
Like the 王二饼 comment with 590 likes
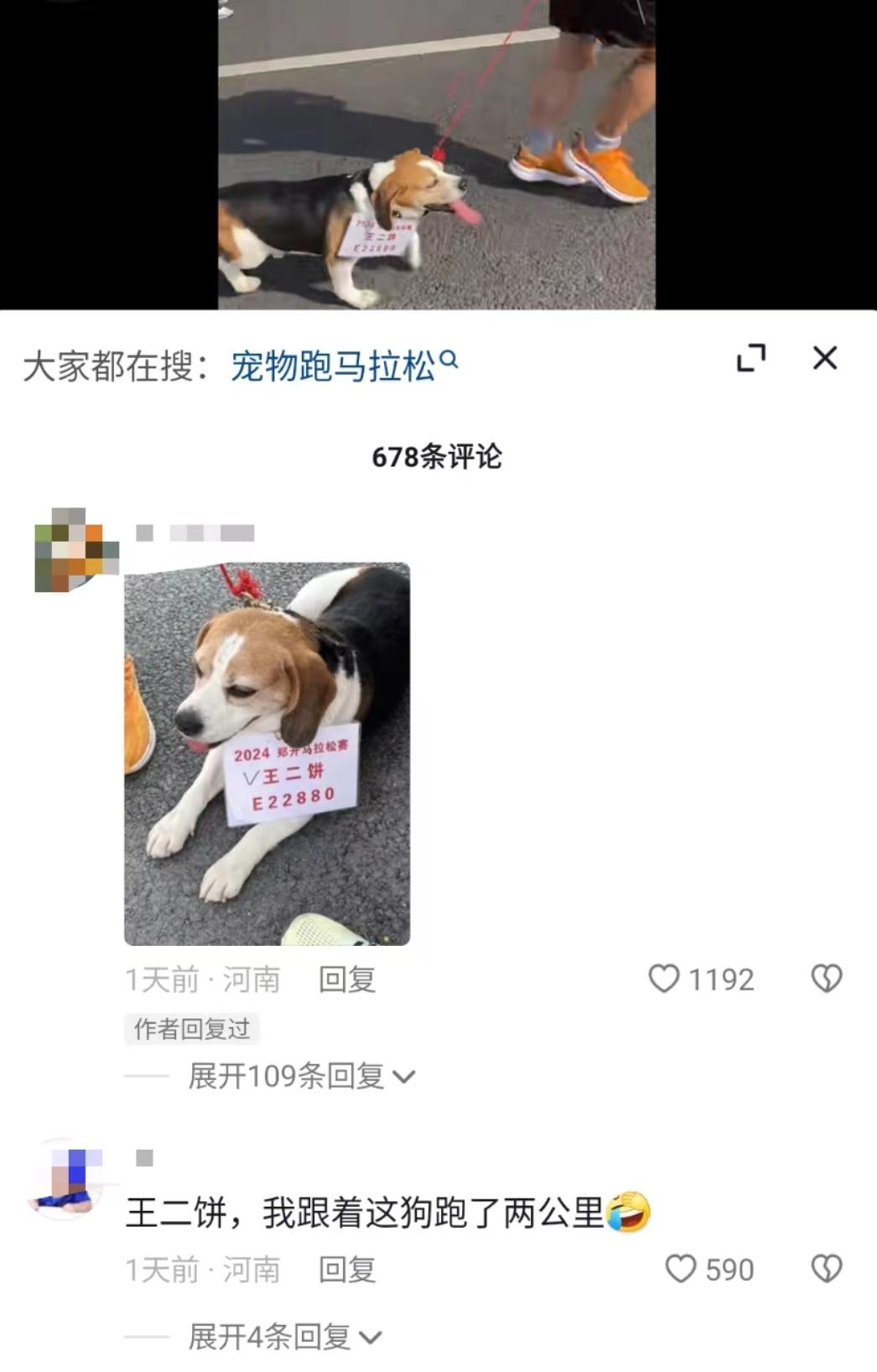pyautogui.click(x=681, y=1269)
